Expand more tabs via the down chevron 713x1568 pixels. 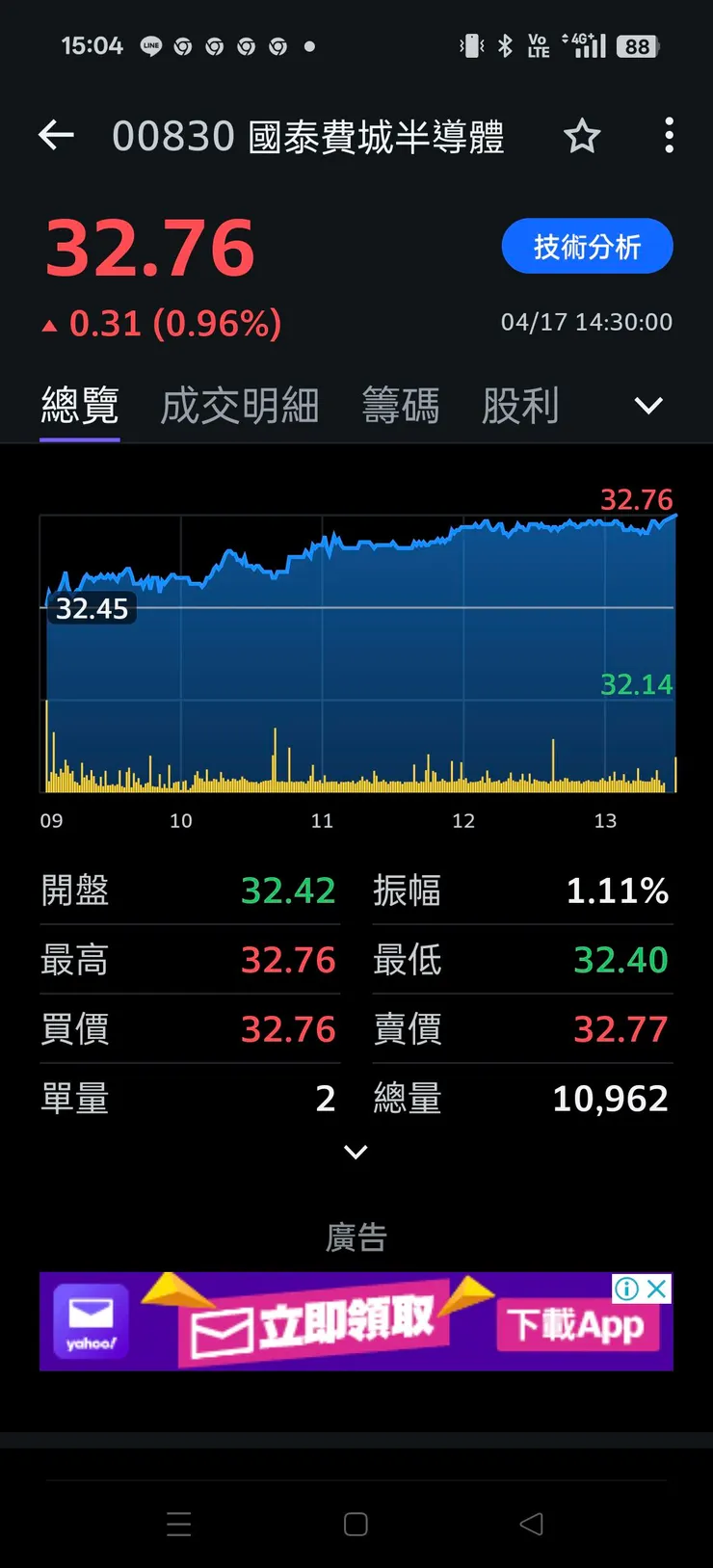pyautogui.click(x=648, y=406)
